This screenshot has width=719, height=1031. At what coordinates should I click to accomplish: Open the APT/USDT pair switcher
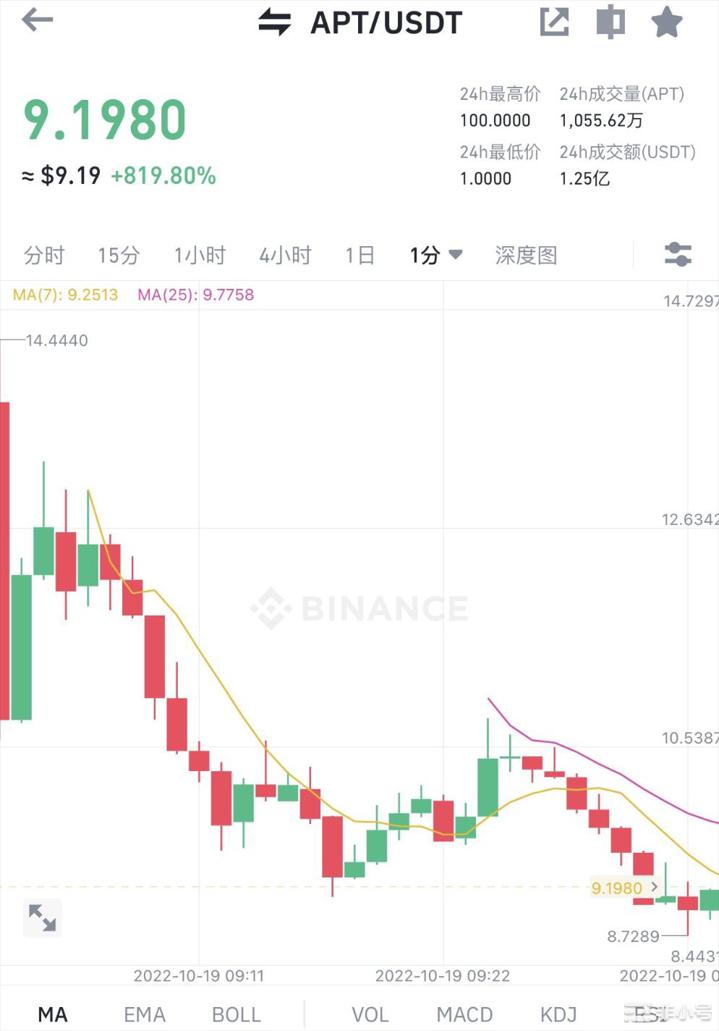click(274, 21)
